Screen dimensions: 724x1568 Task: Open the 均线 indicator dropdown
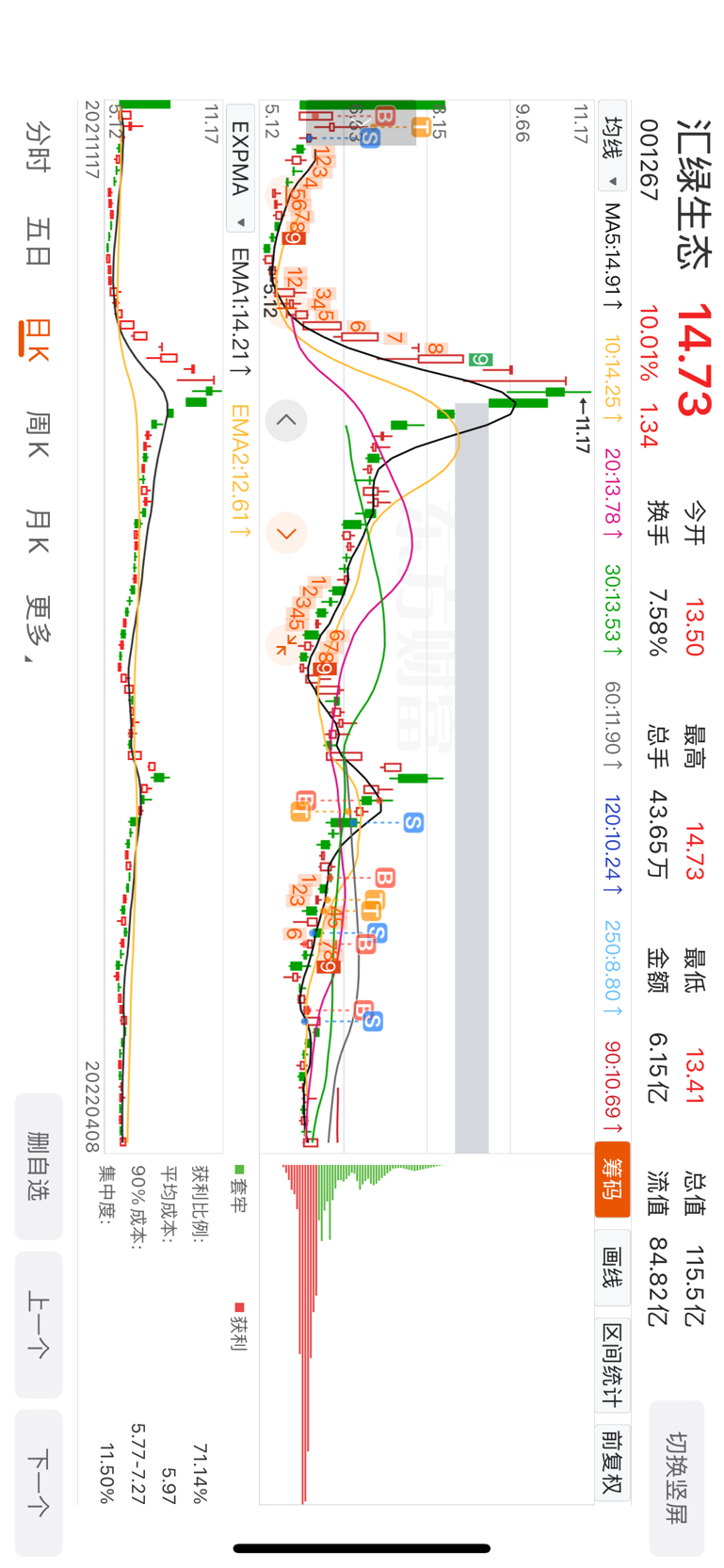tap(612, 151)
